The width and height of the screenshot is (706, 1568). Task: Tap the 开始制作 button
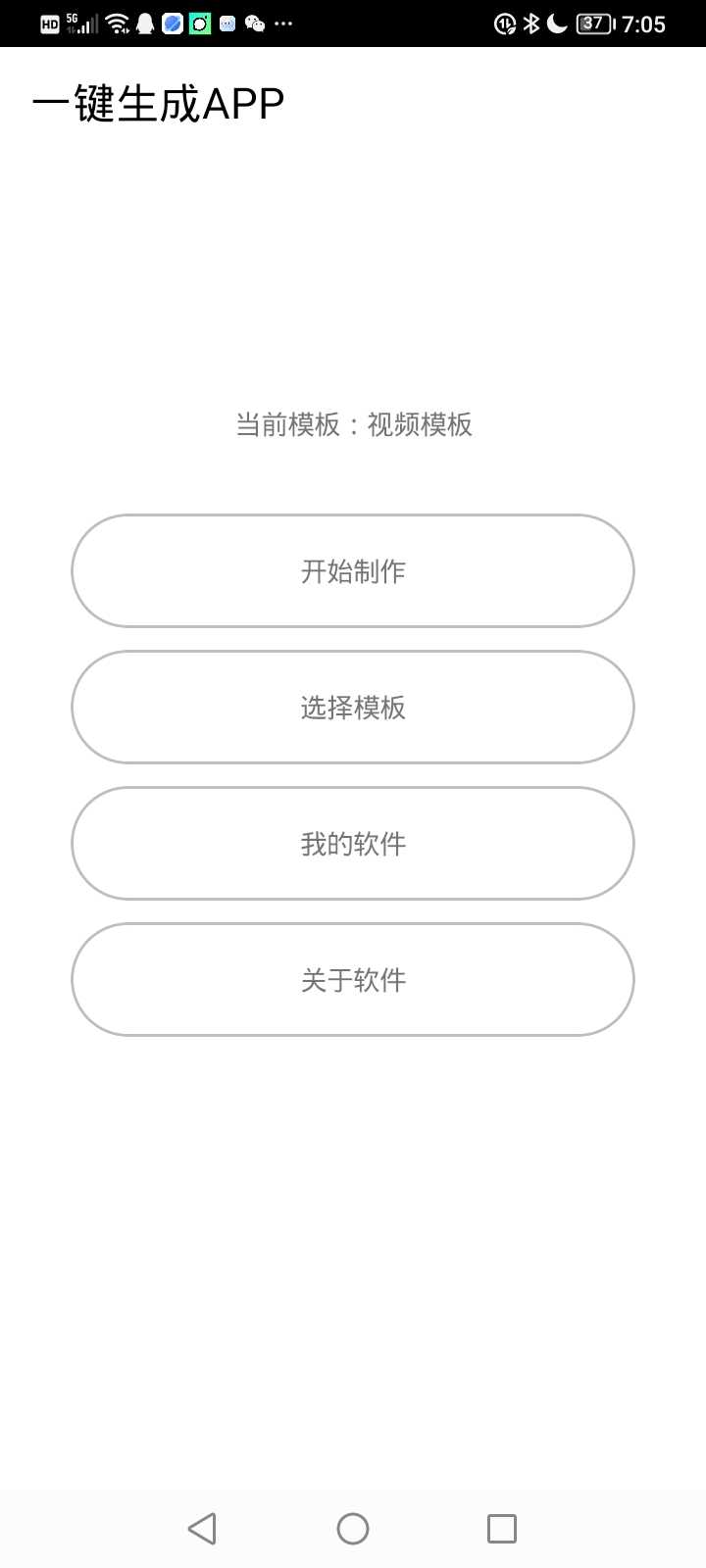click(353, 570)
